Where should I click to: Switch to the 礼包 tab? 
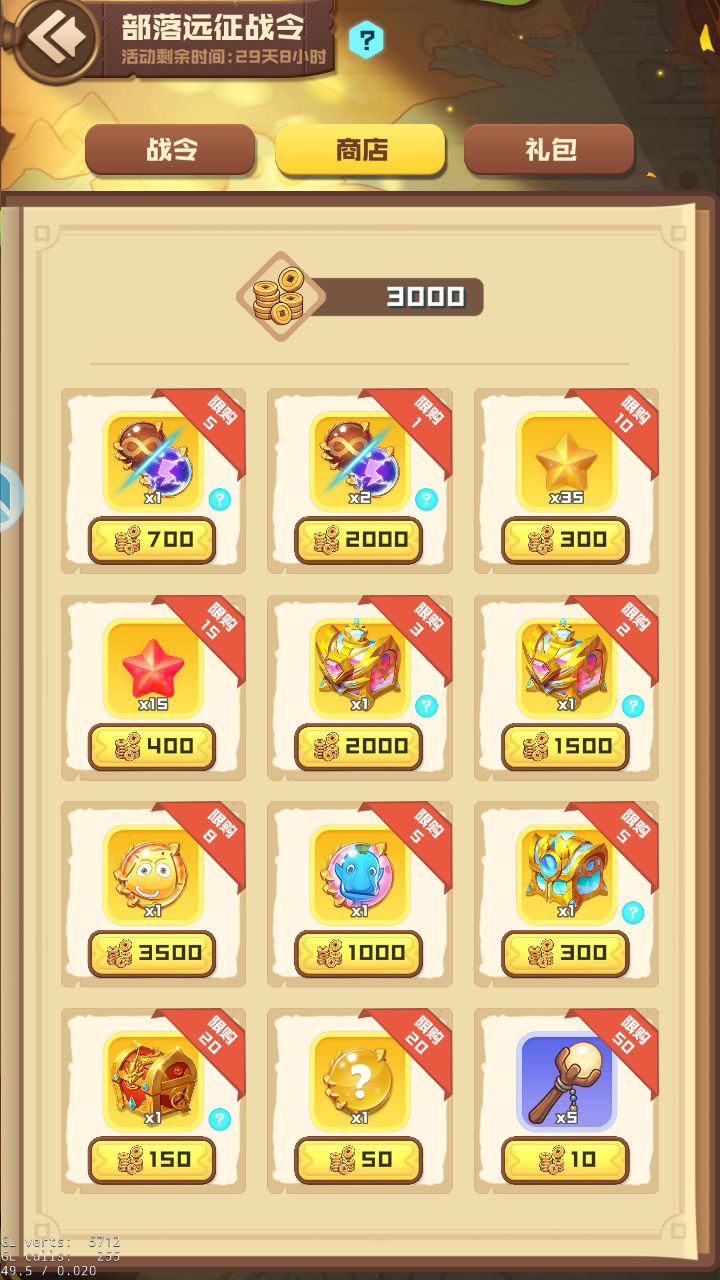[549, 150]
